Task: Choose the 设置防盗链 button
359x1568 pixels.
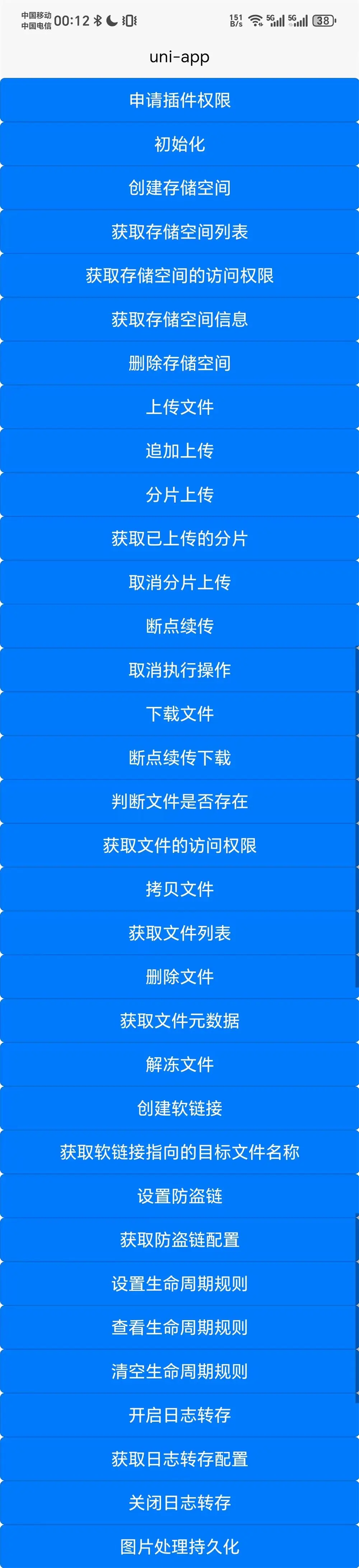Action: click(x=179, y=1196)
